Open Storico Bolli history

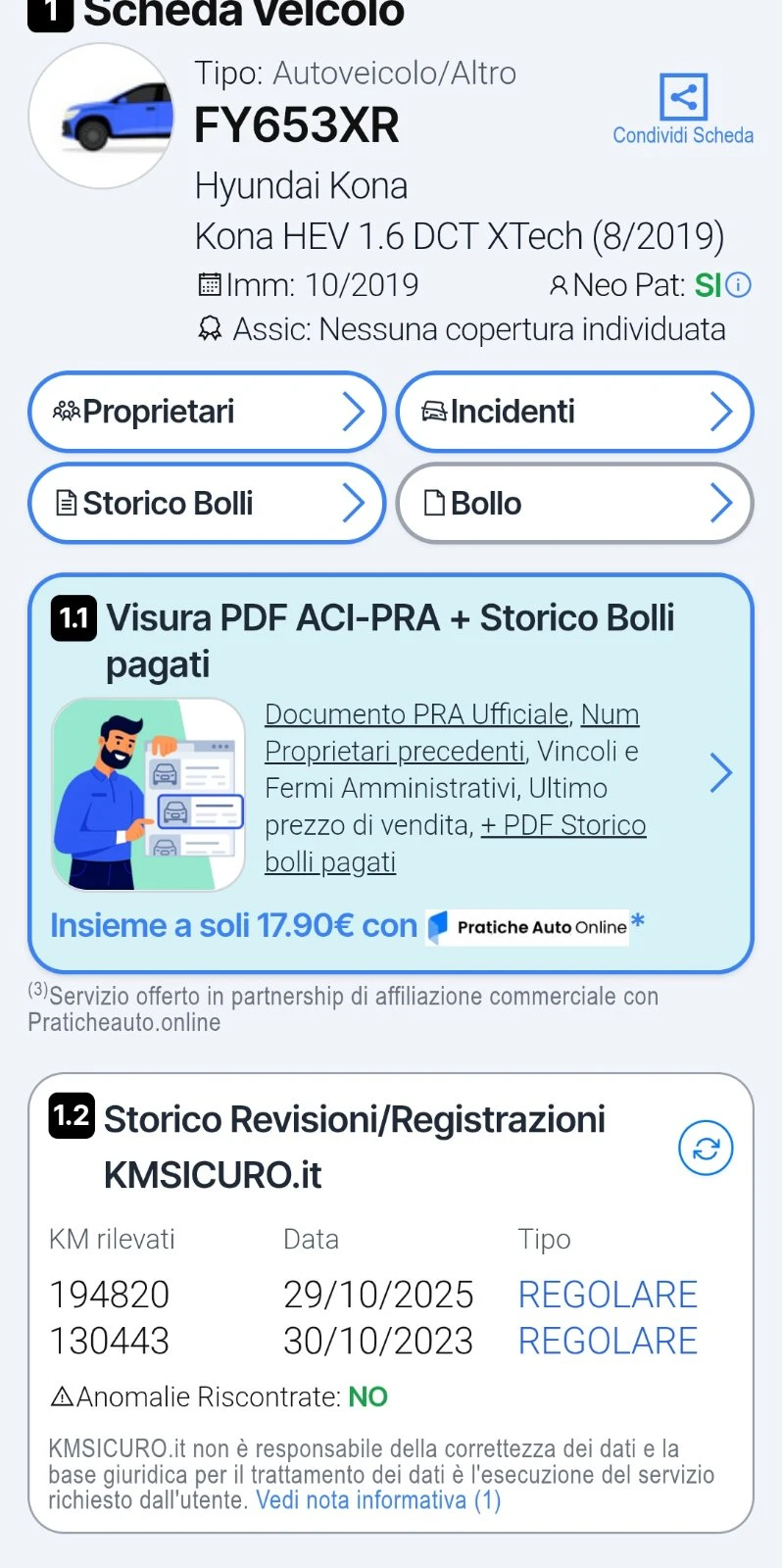point(207,503)
